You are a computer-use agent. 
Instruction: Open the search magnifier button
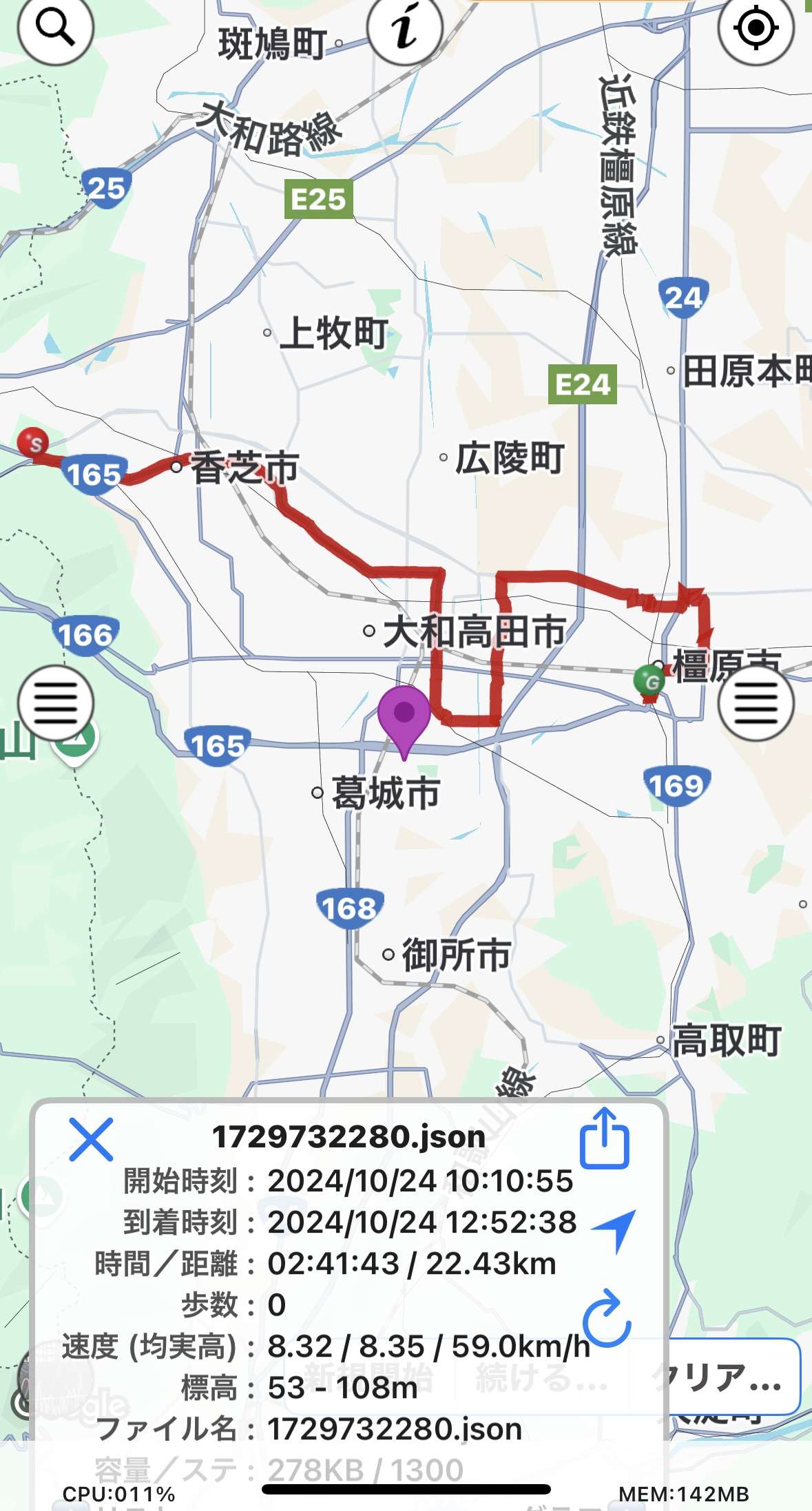(x=55, y=26)
